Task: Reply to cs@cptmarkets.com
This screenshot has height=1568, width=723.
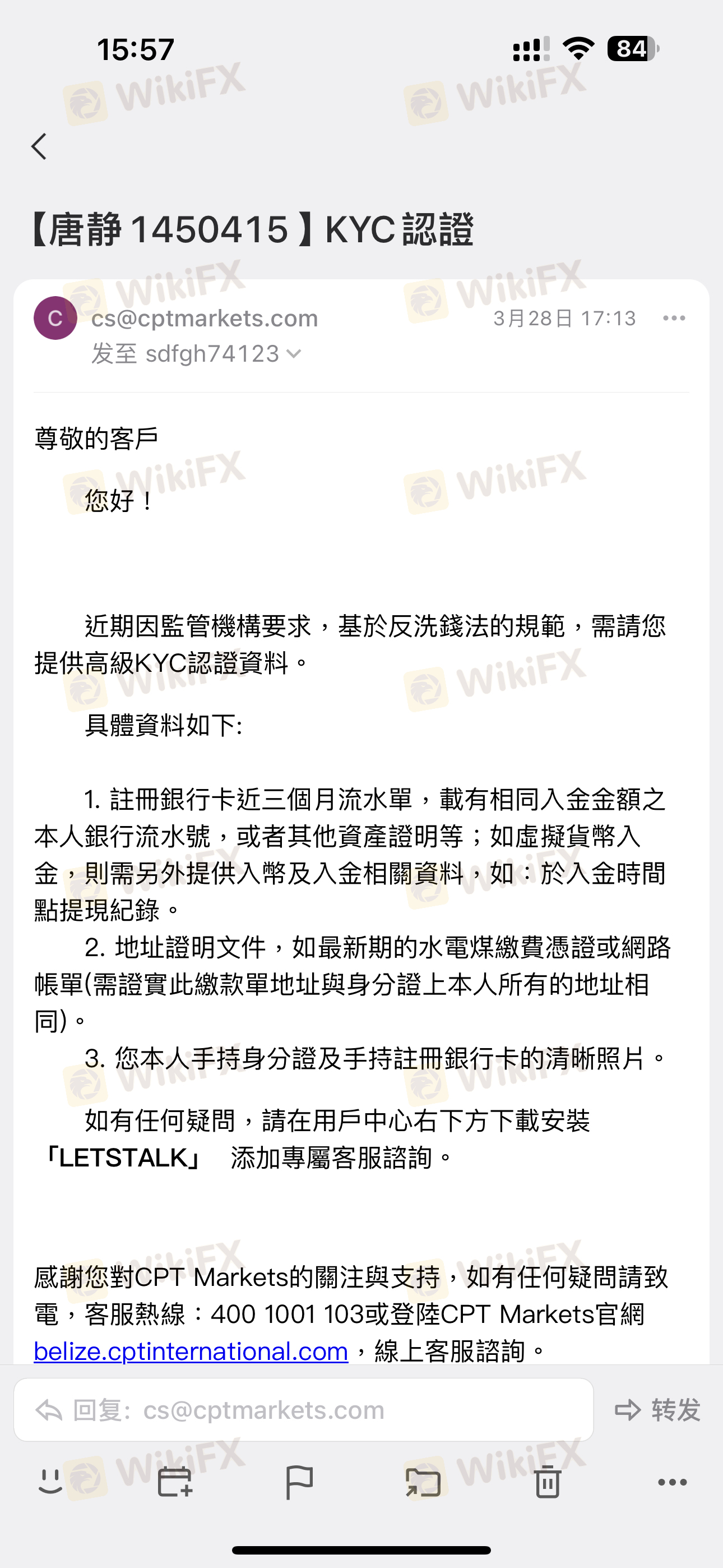Action: pyautogui.click(x=303, y=1410)
